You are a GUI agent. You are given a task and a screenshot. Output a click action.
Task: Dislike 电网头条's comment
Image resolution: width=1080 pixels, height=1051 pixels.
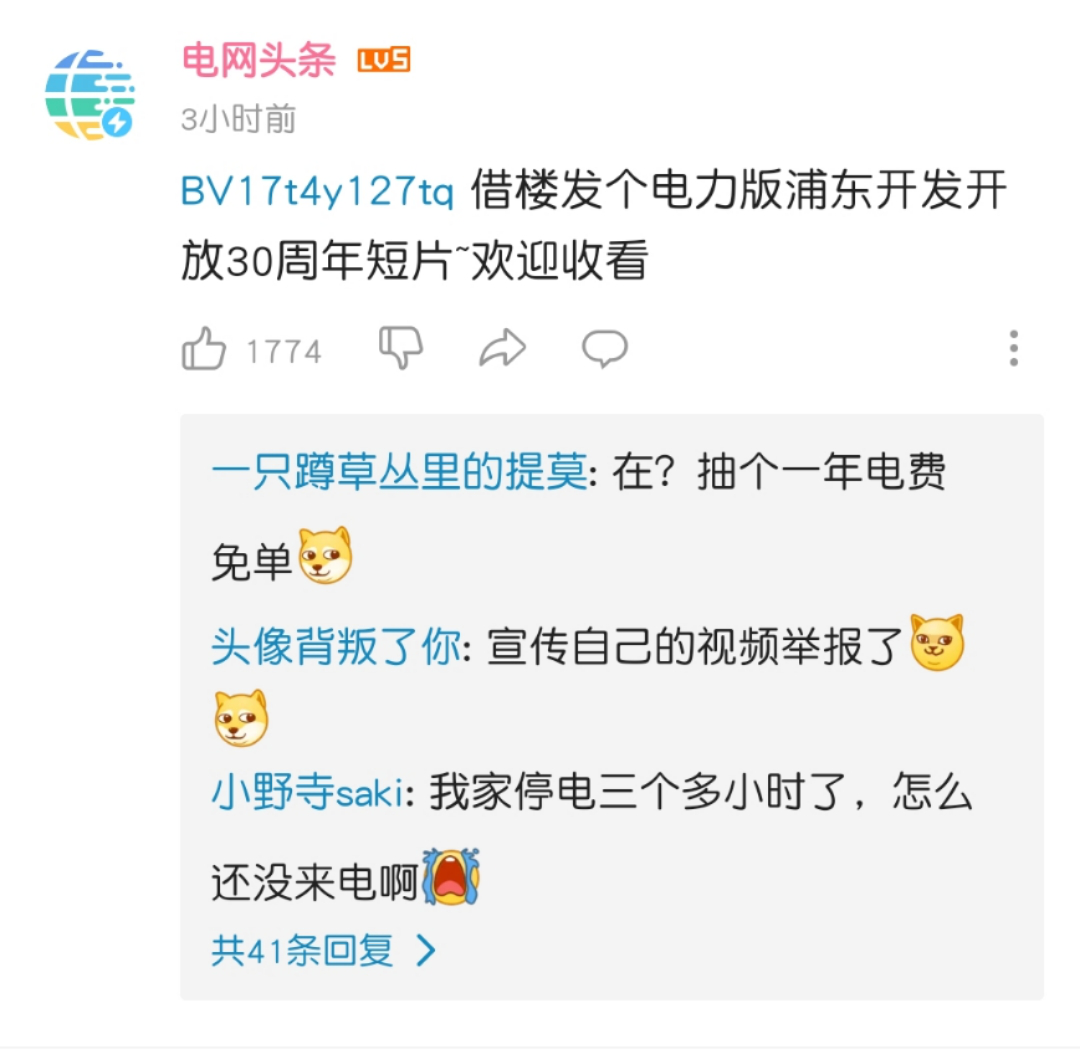[x=401, y=347]
